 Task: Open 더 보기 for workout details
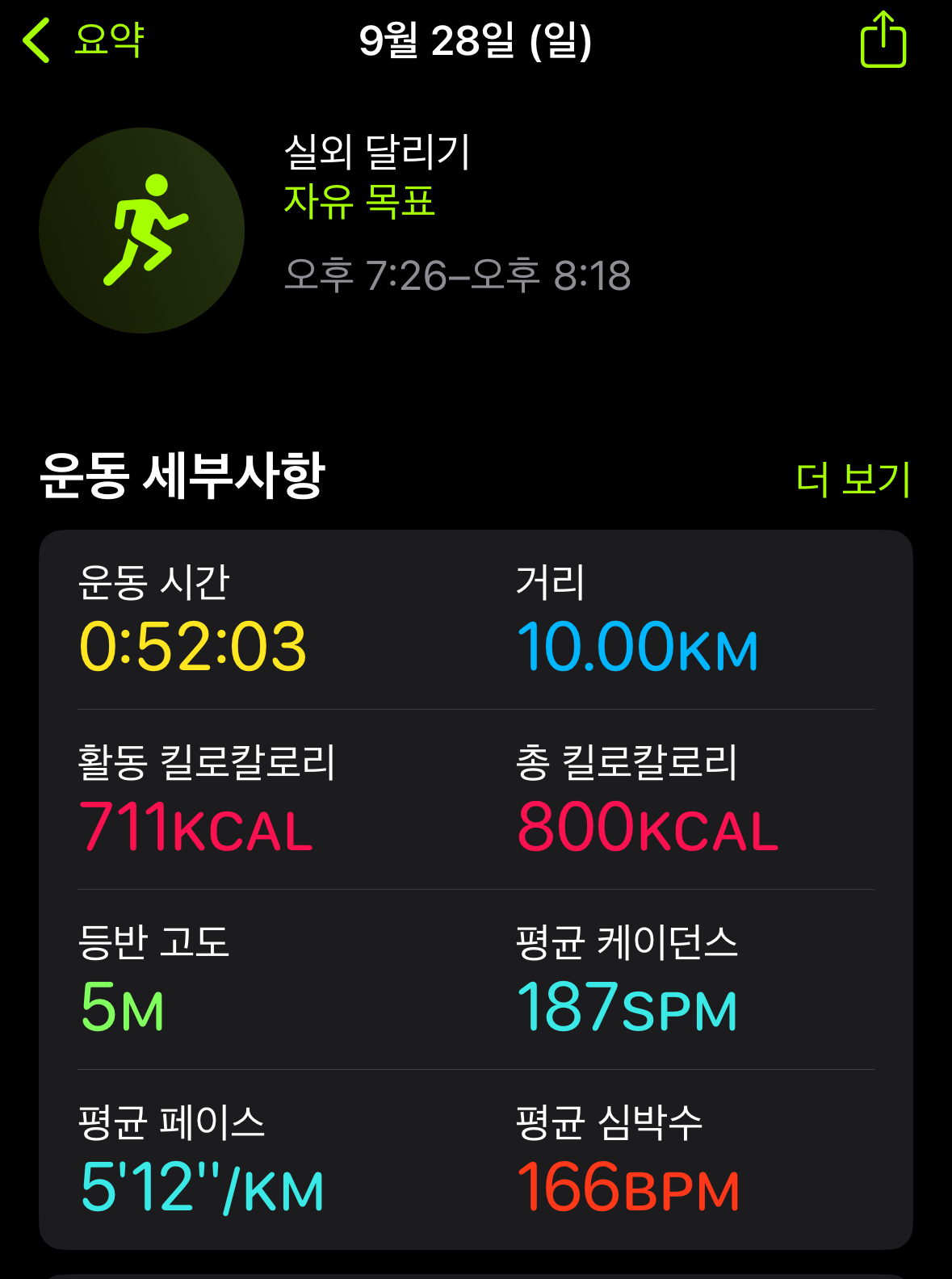click(x=853, y=479)
